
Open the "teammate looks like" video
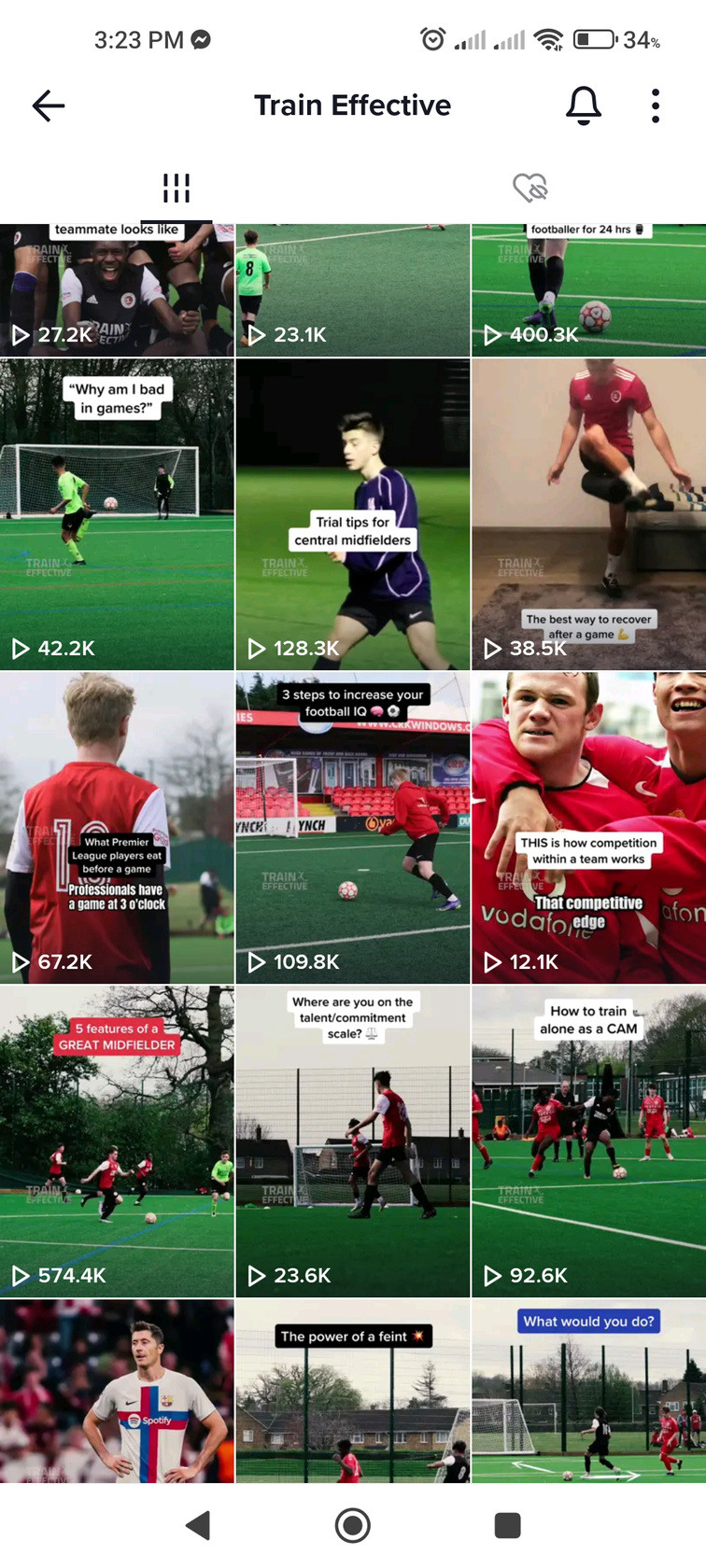117,291
